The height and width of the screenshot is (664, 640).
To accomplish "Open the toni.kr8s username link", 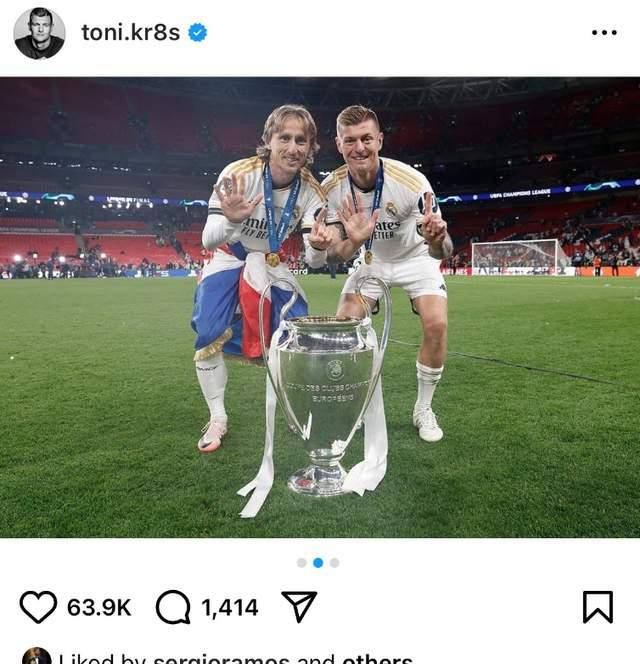I will (130, 32).
